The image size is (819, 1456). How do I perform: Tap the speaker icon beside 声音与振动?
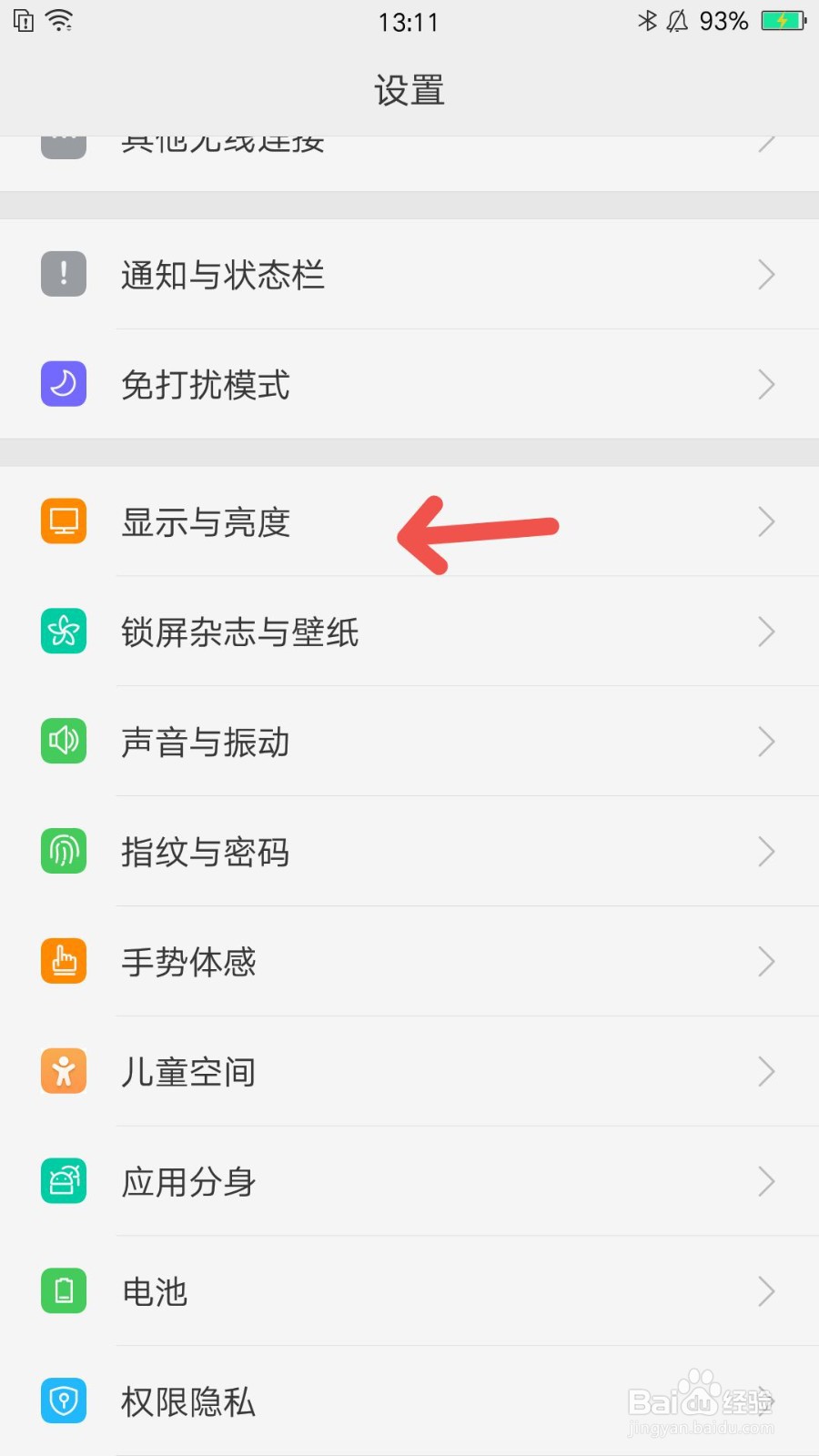[x=62, y=741]
